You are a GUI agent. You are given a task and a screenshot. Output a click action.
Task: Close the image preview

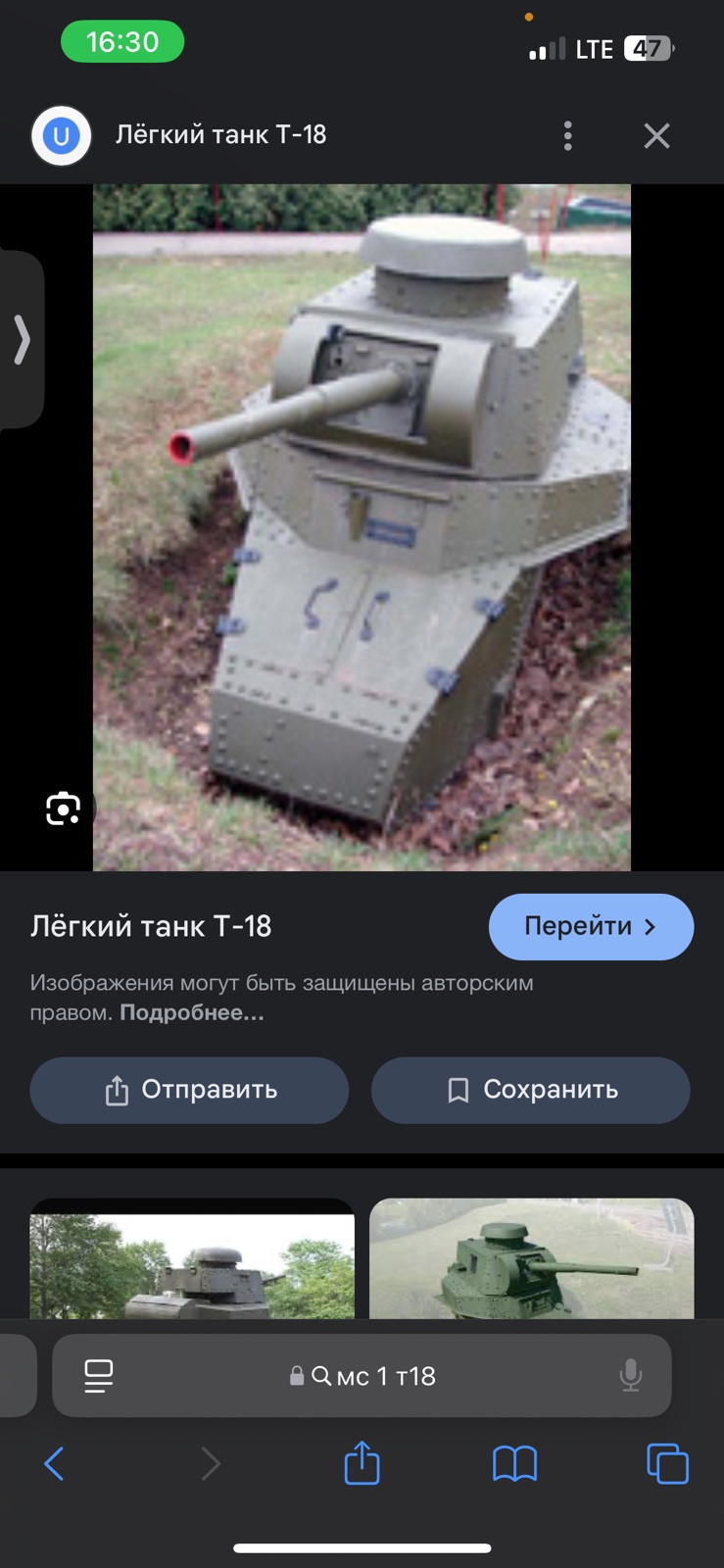(656, 135)
